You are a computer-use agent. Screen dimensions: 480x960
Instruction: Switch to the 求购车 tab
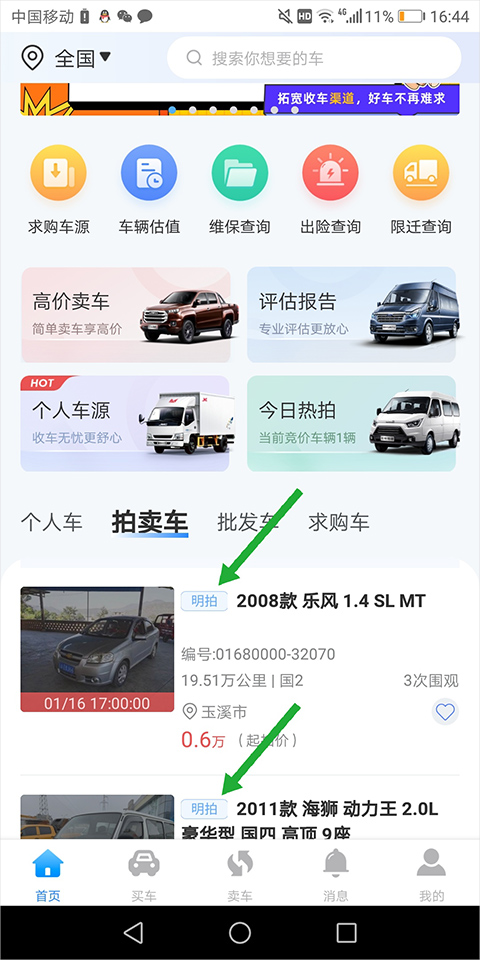coord(339,522)
